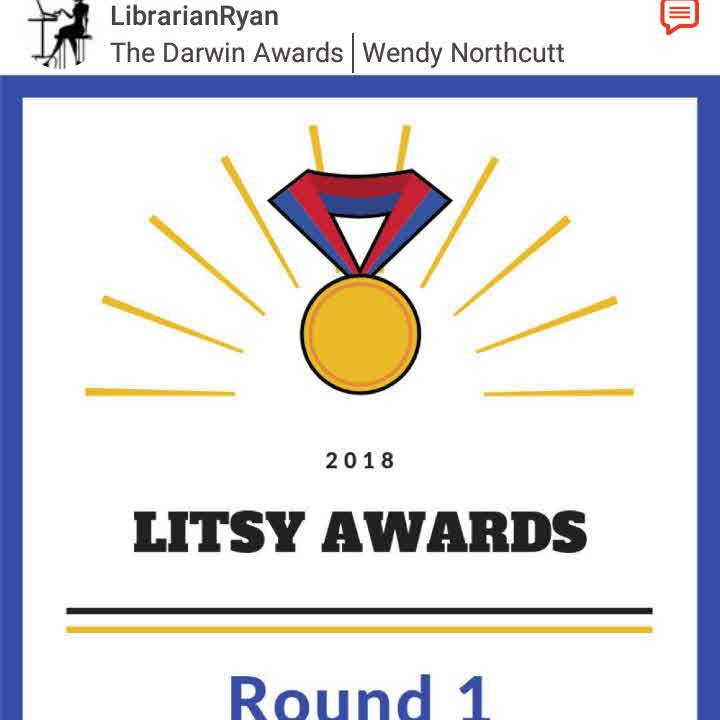
Task: Open the comments speech bubble icon
Action: (x=679, y=16)
